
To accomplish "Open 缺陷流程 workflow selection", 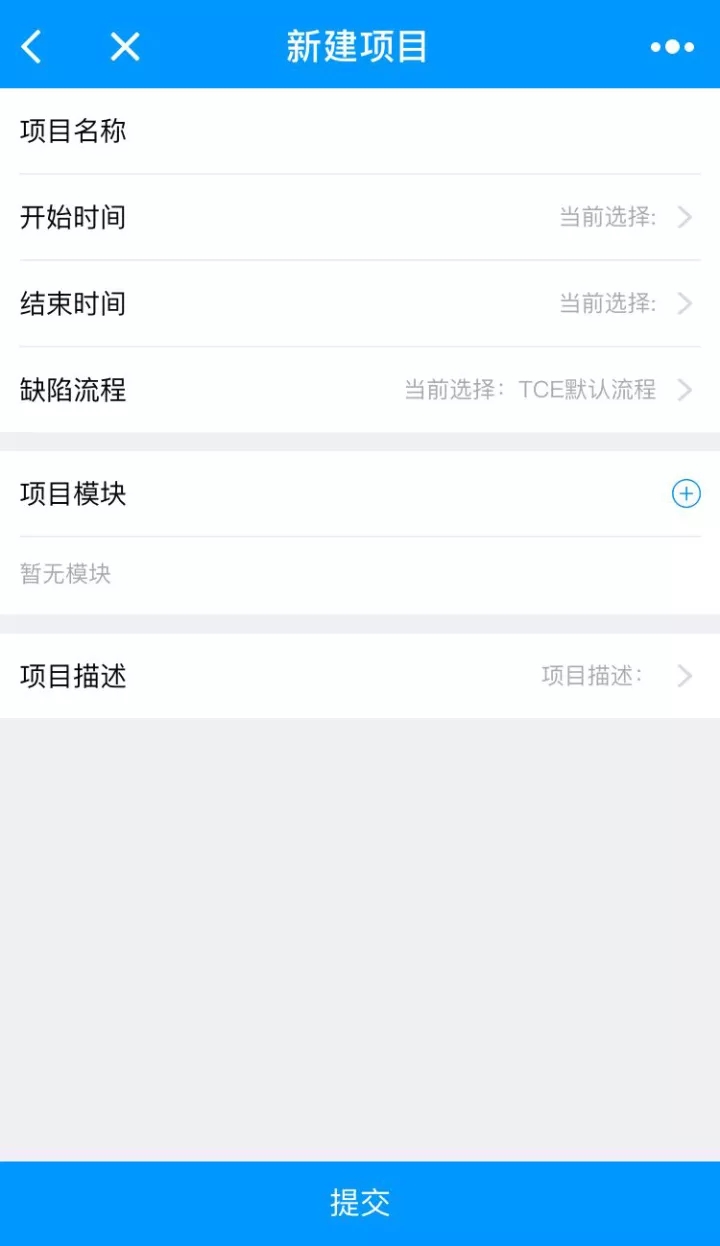I will pyautogui.click(x=360, y=390).
